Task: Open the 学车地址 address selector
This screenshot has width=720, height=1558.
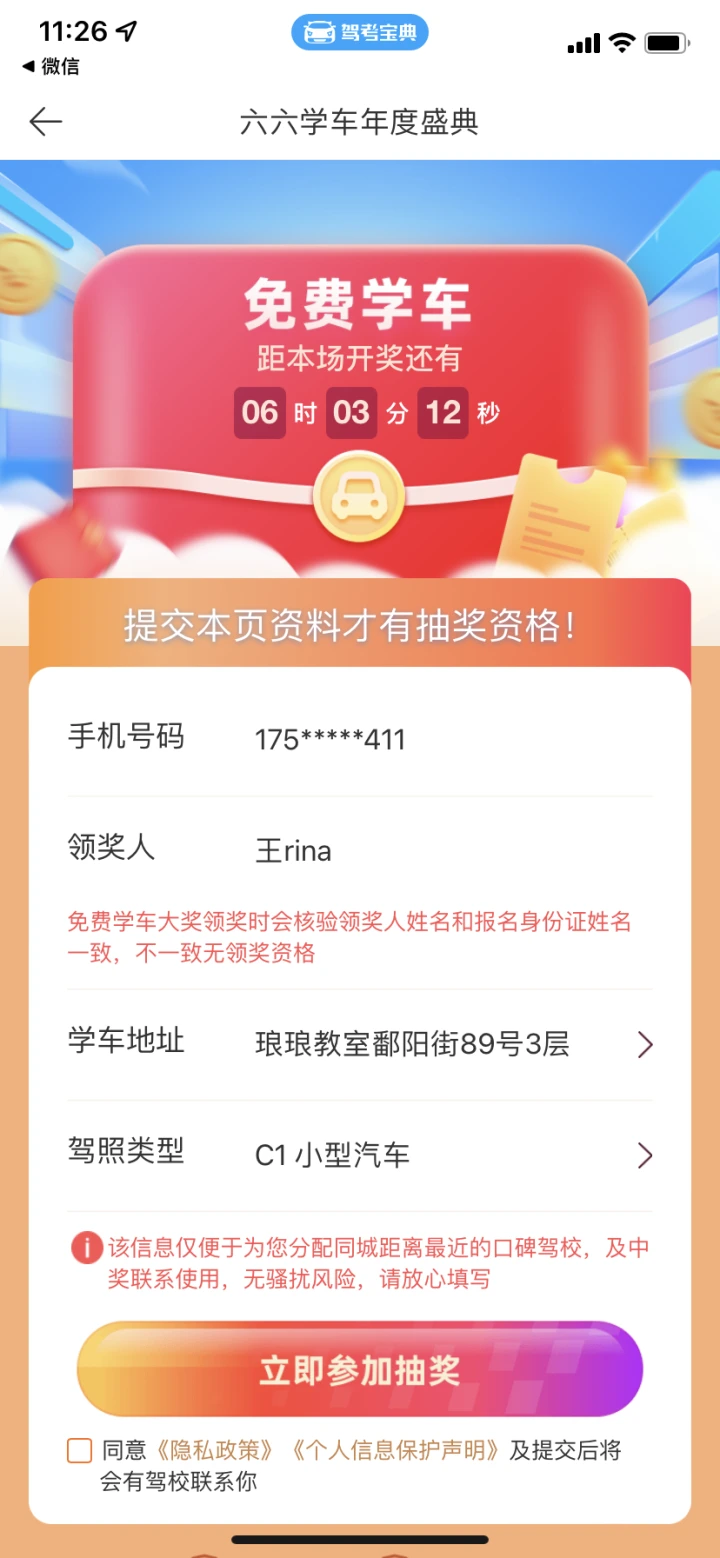Action: click(x=450, y=1045)
